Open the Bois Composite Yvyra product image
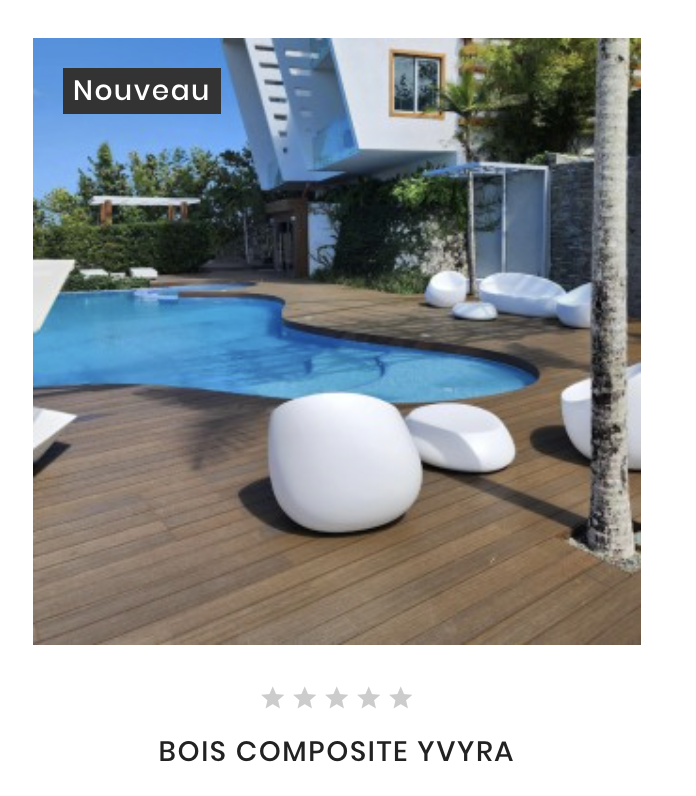The width and height of the screenshot is (696, 796). [336, 341]
